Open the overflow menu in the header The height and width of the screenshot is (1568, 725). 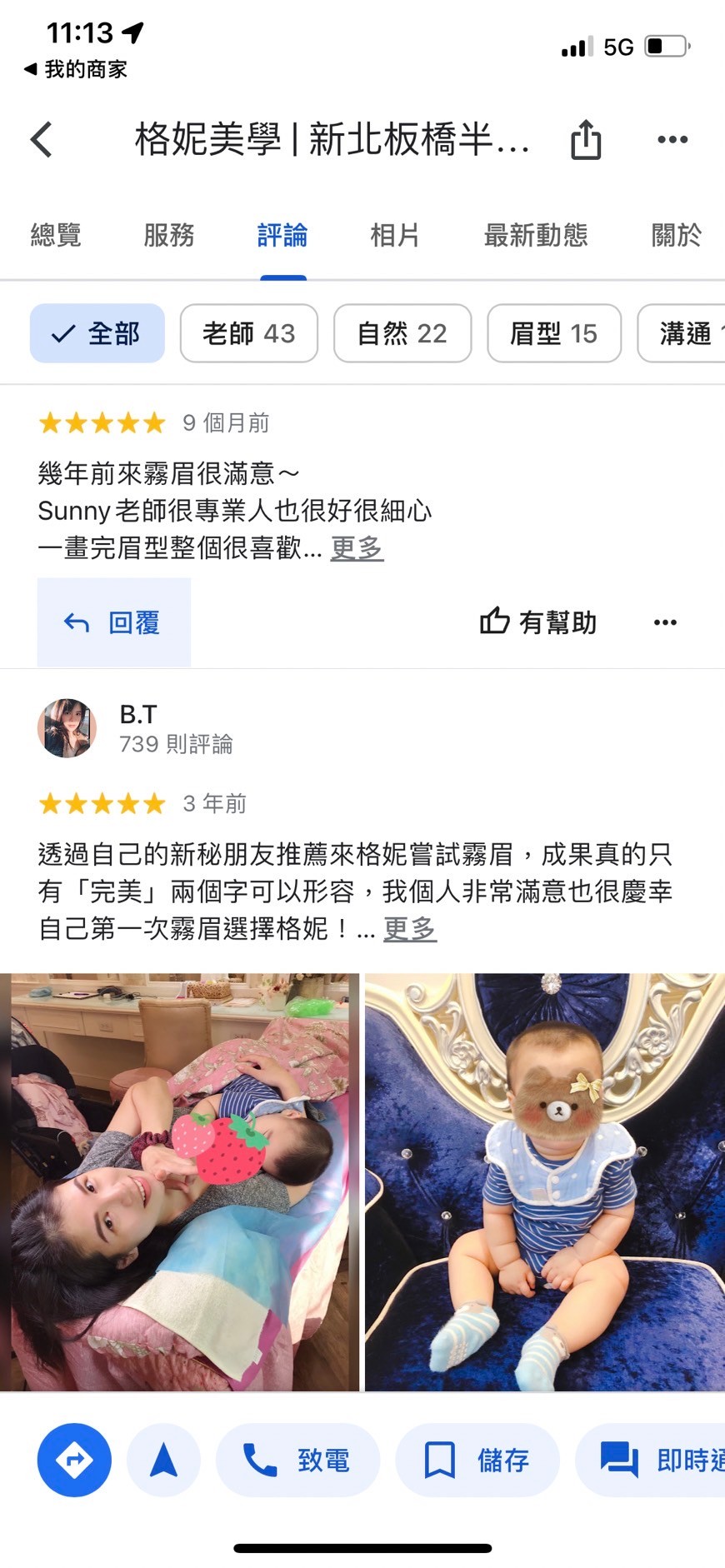coord(672,139)
